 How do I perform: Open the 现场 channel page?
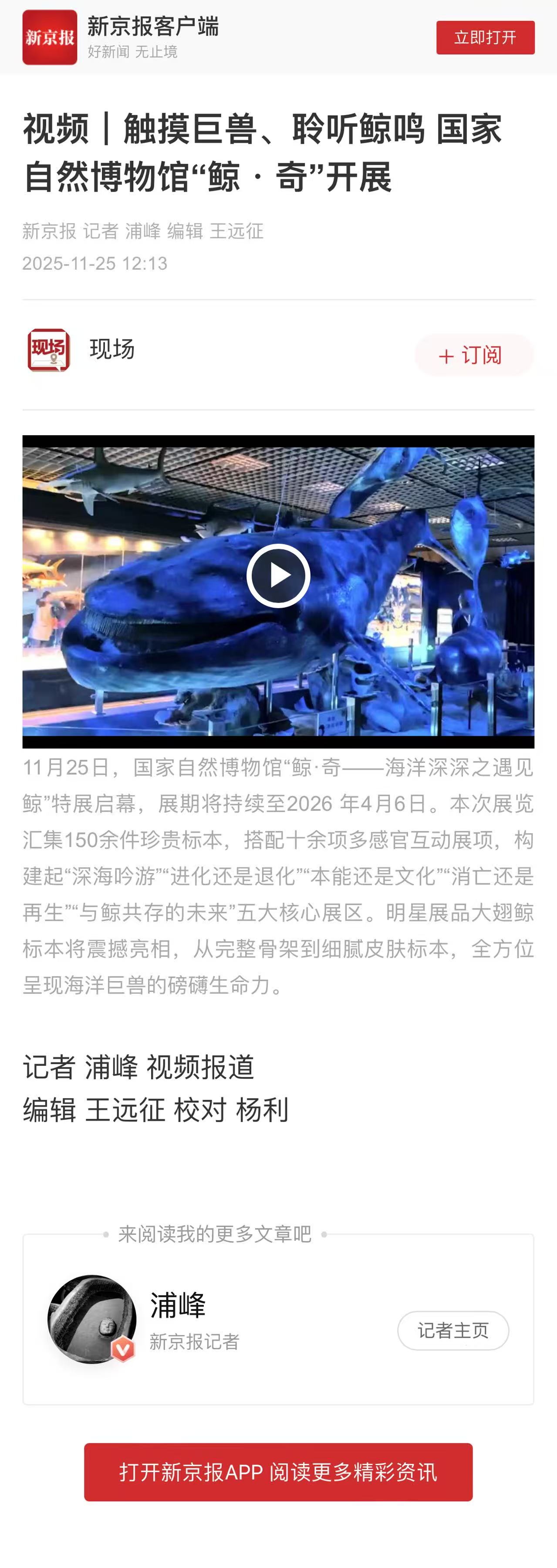[111, 350]
